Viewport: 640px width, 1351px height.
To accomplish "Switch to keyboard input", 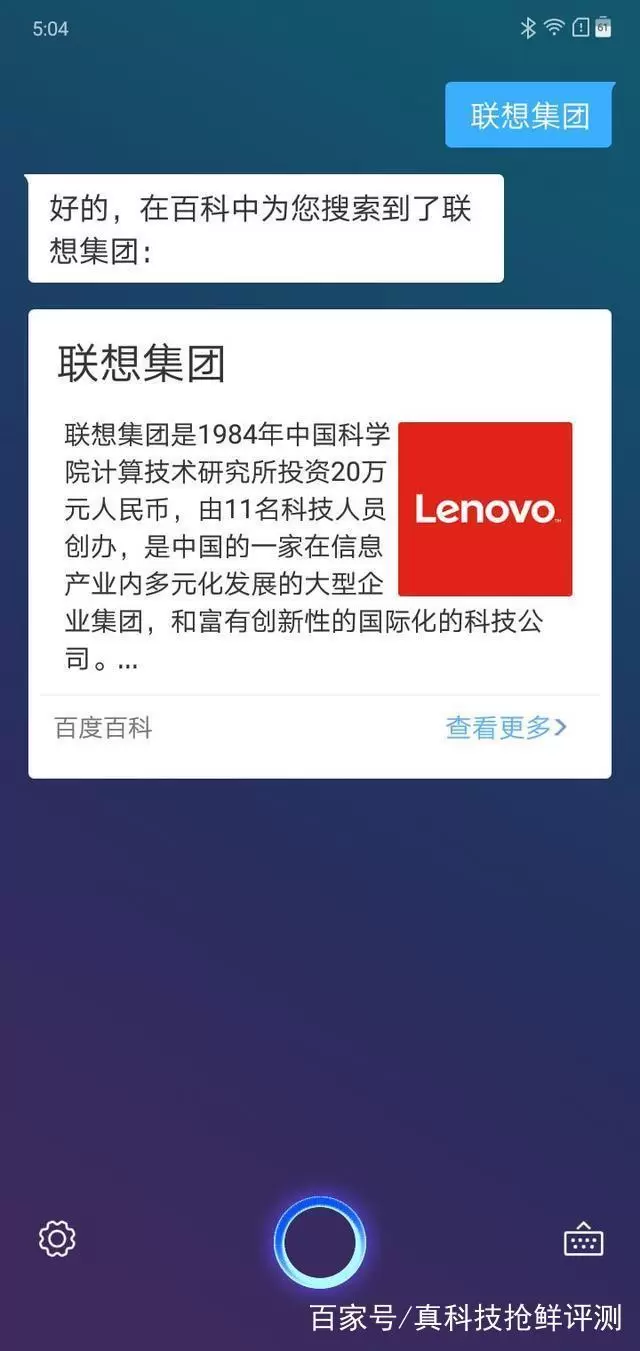I will (x=584, y=1241).
